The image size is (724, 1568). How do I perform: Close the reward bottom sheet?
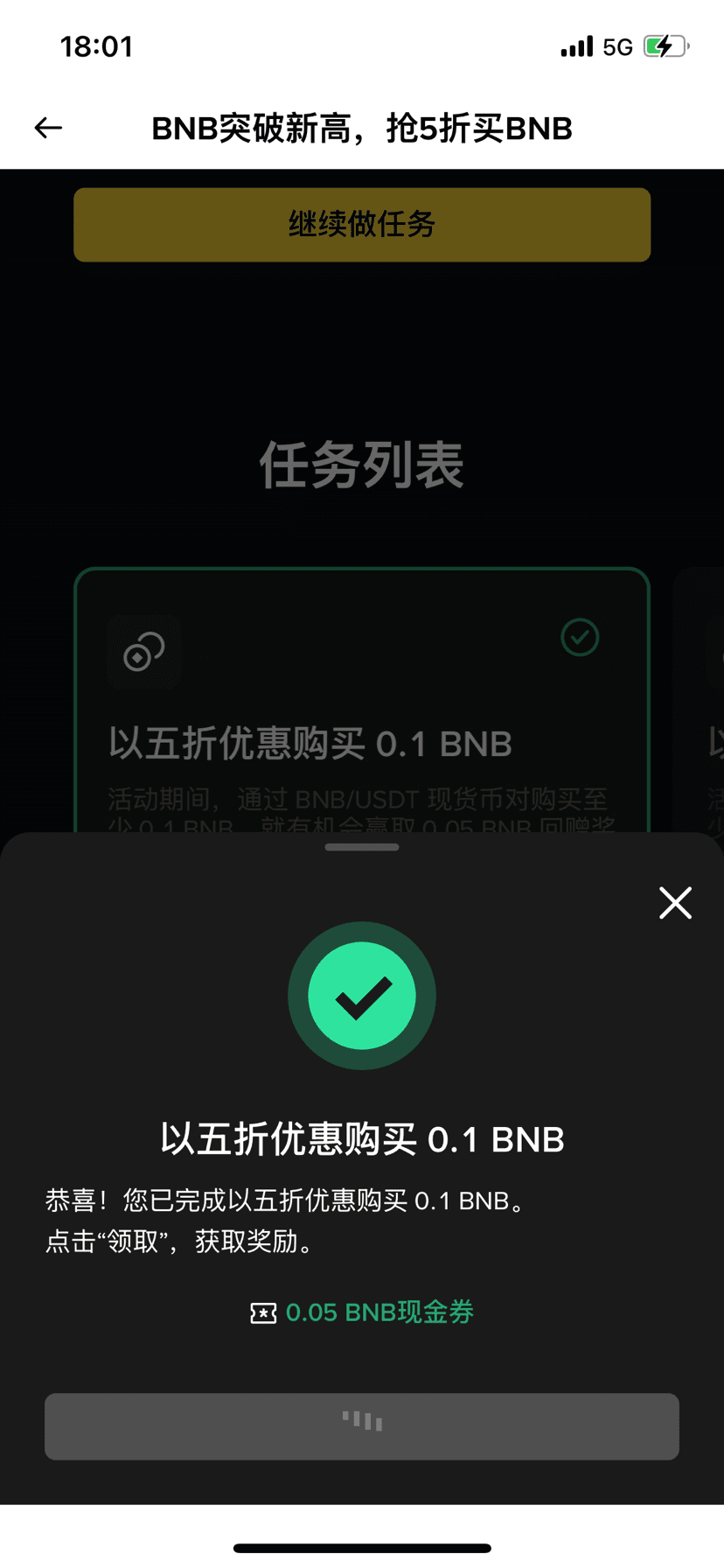675,903
